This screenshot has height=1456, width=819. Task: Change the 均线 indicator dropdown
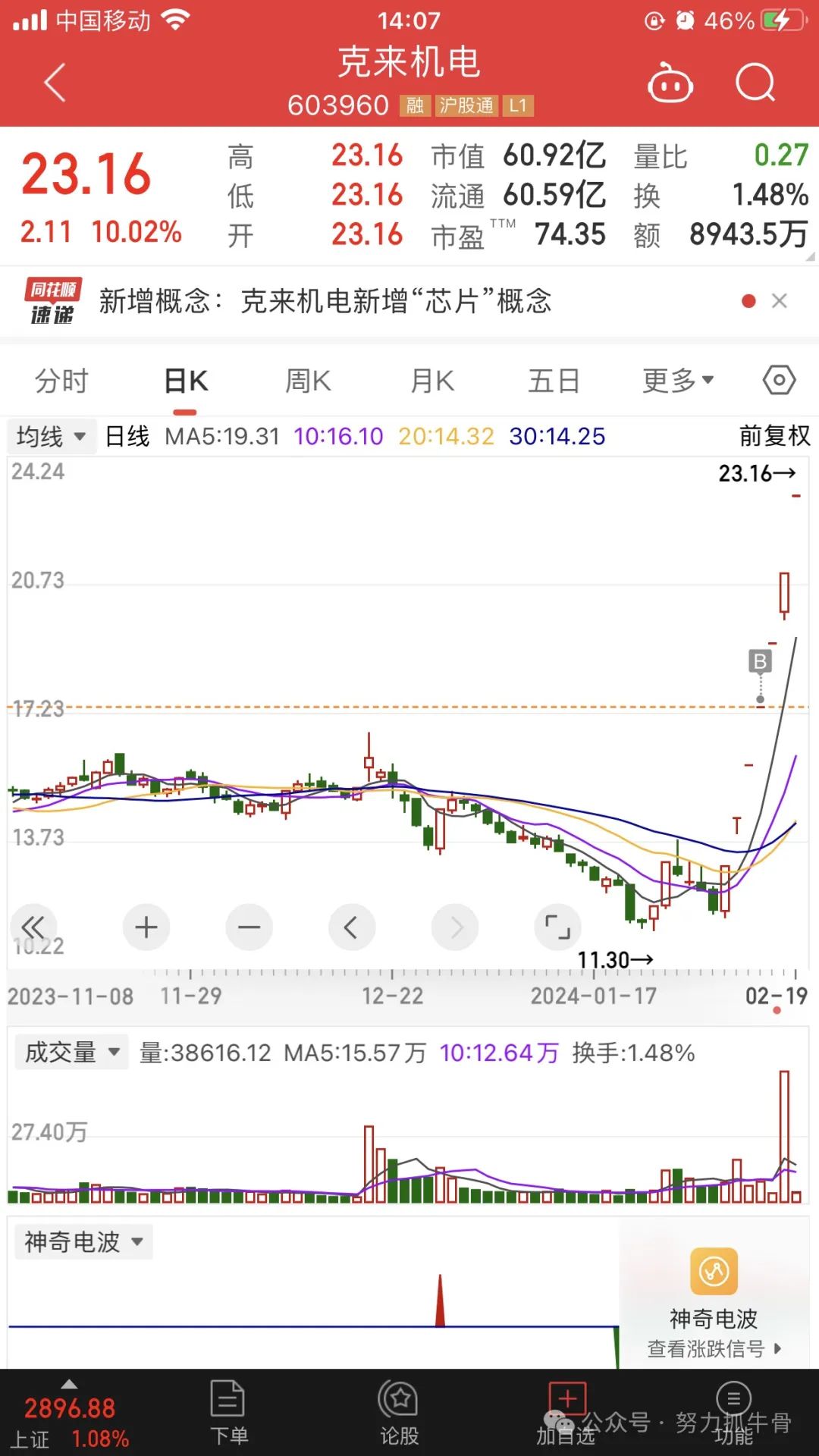click(51, 437)
